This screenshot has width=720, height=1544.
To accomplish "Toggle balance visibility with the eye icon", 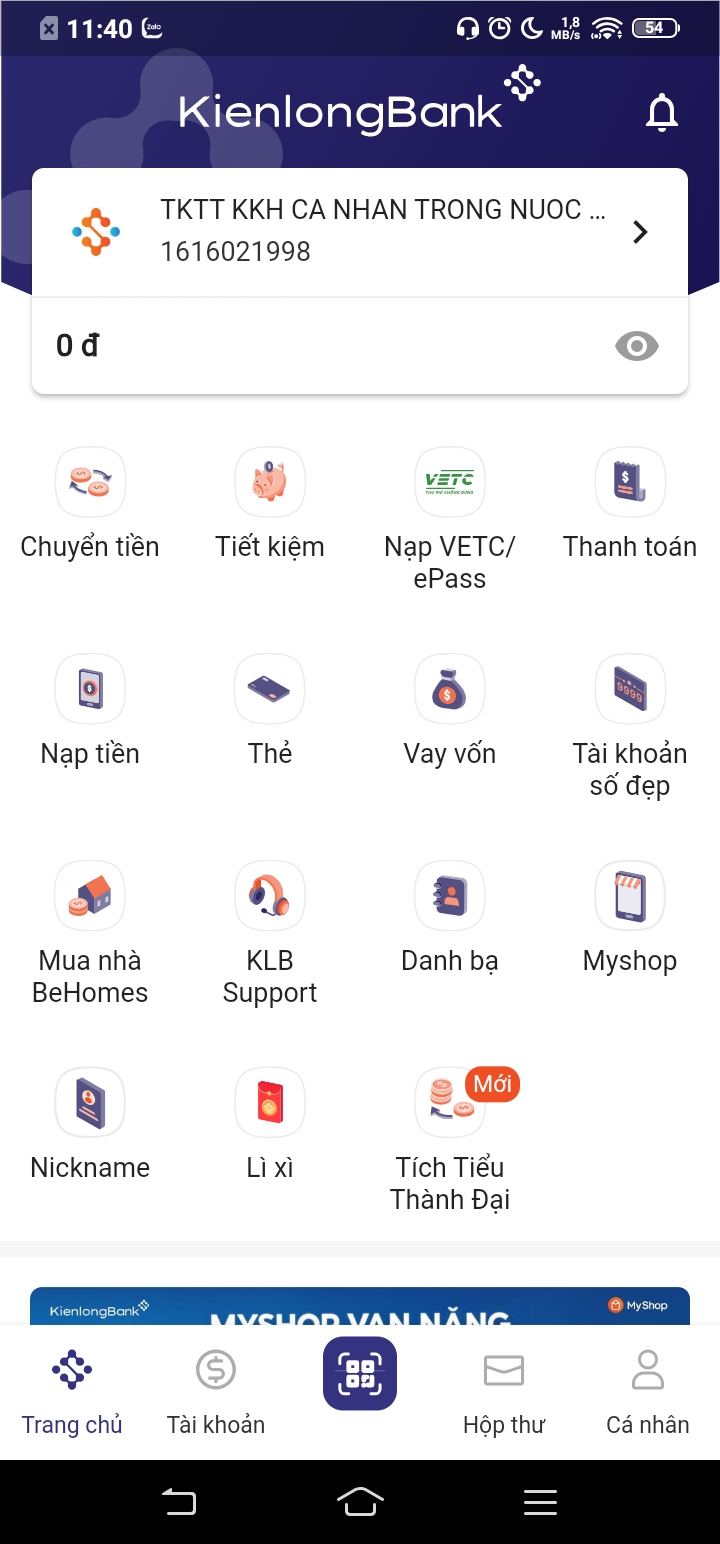I will (x=637, y=347).
